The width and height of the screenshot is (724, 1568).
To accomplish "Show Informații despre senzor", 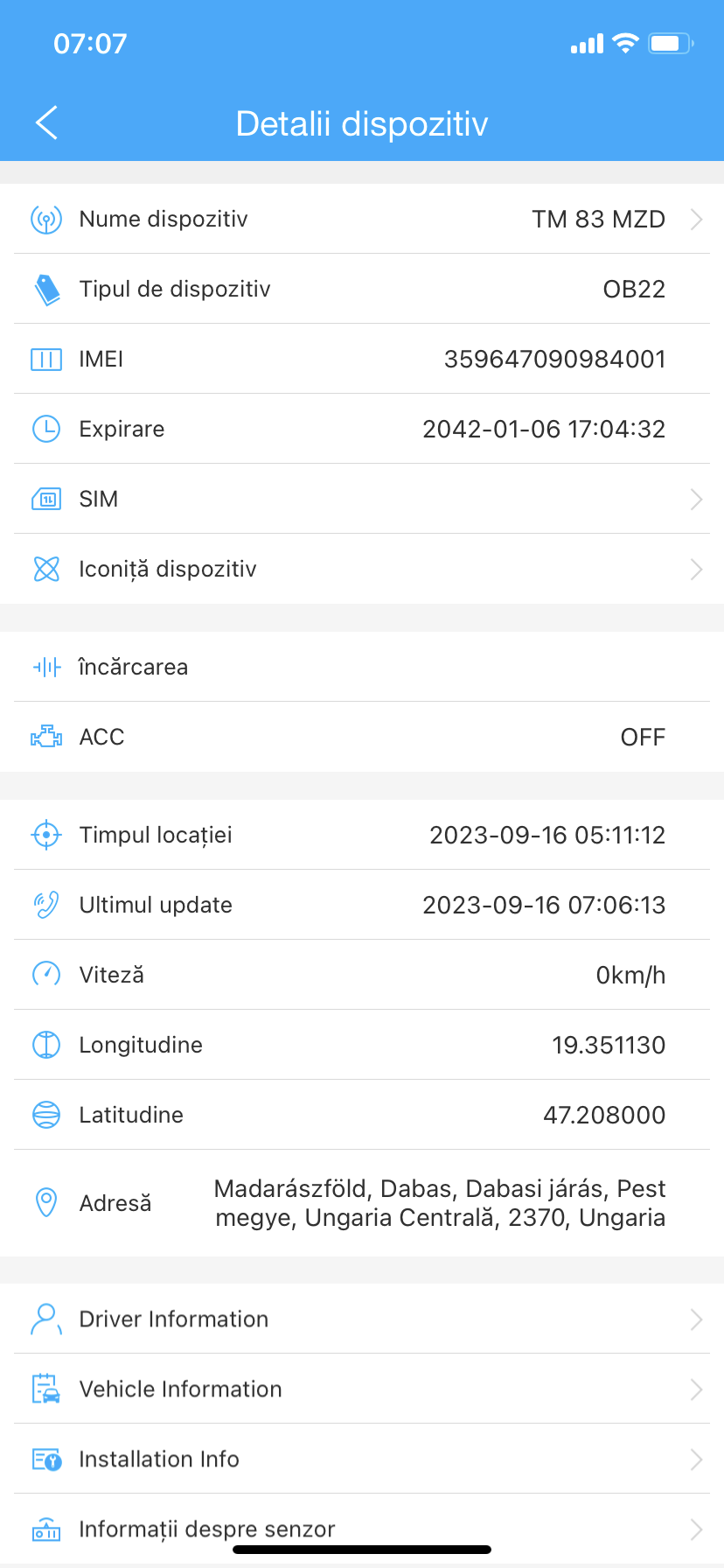I will coord(362,1528).
